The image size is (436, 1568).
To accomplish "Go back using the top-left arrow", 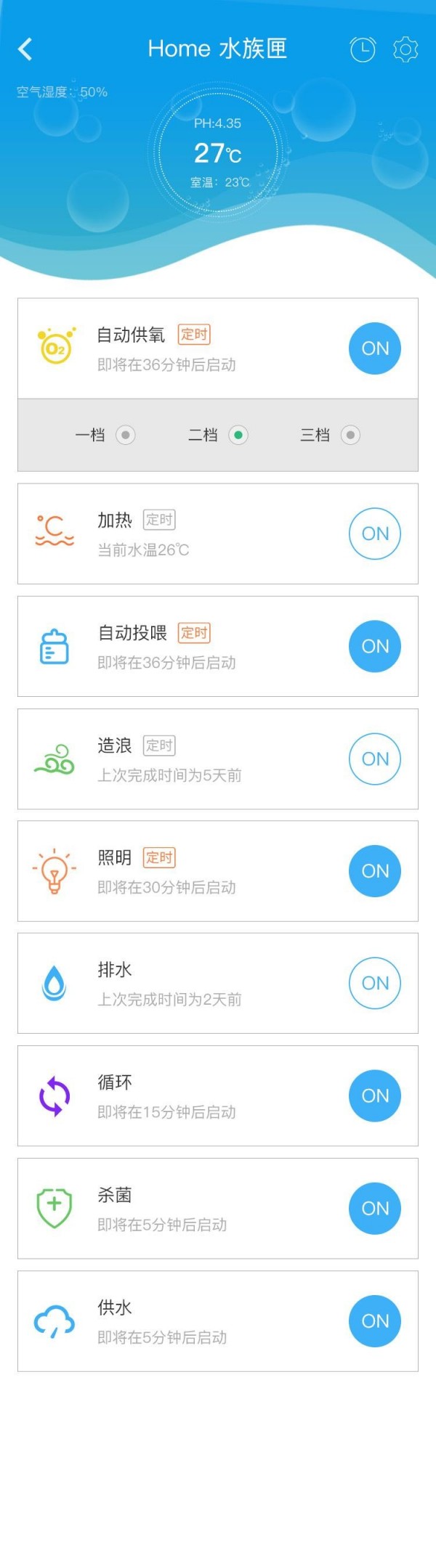I will coord(25,49).
